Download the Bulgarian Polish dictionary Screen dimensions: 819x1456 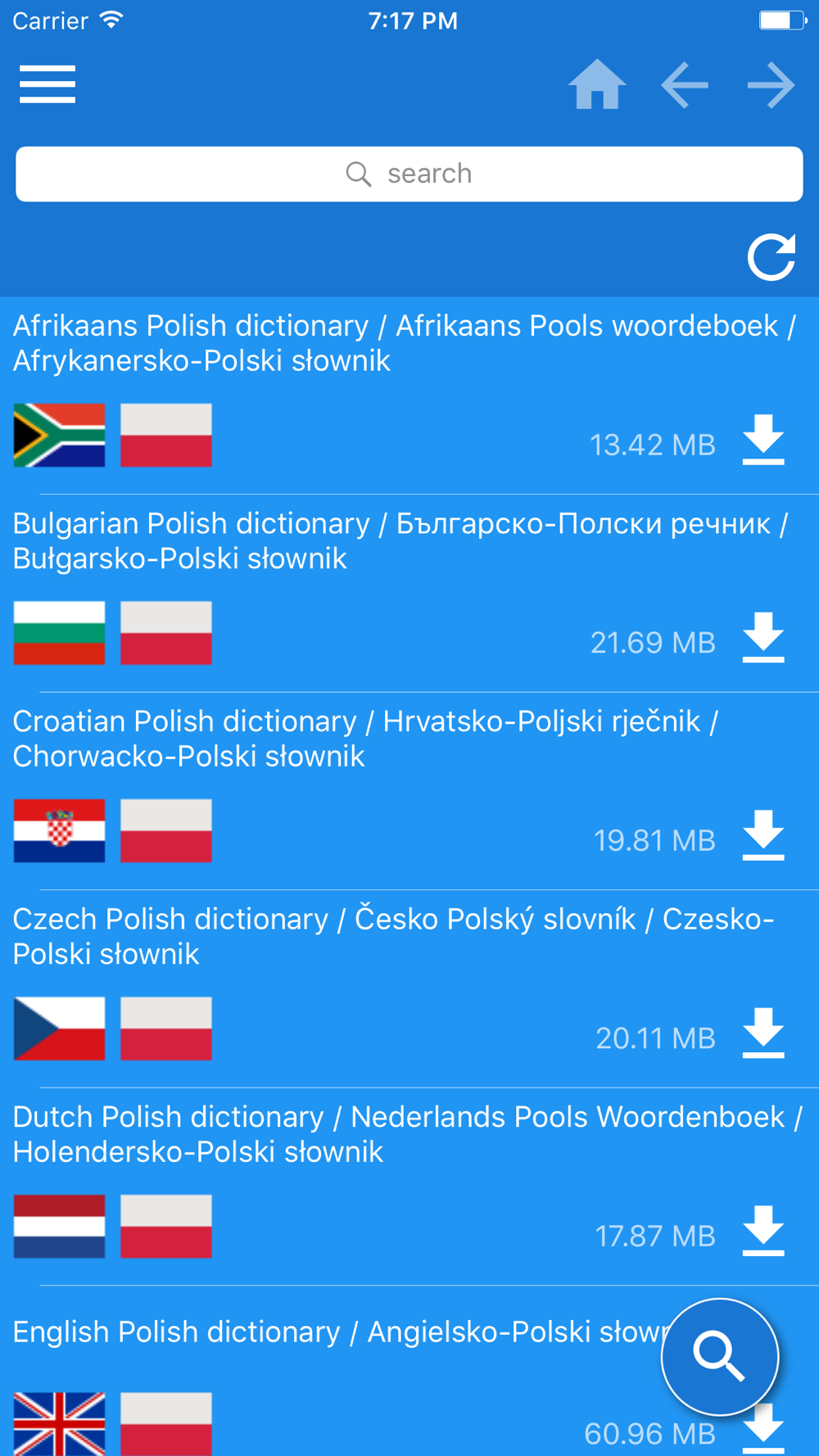tap(763, 637)
